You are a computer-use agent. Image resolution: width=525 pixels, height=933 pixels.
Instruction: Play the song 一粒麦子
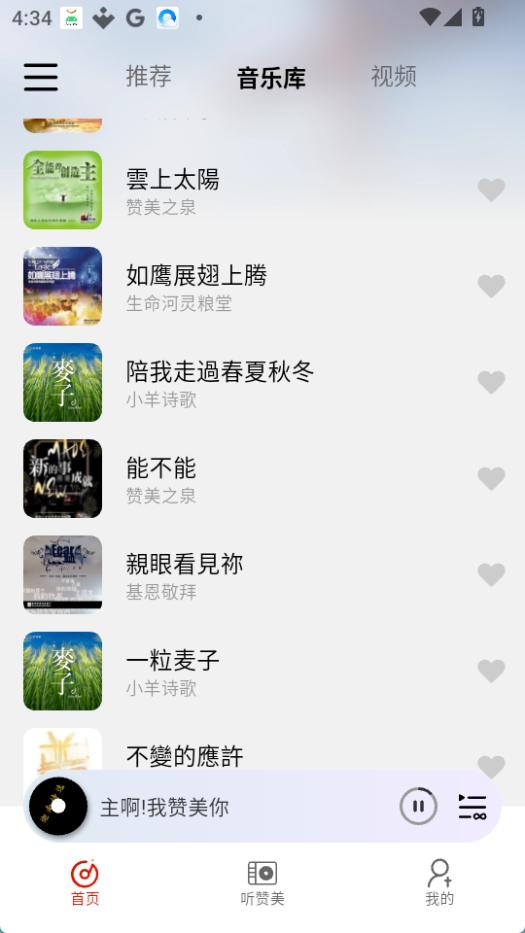tap(262, 671)
